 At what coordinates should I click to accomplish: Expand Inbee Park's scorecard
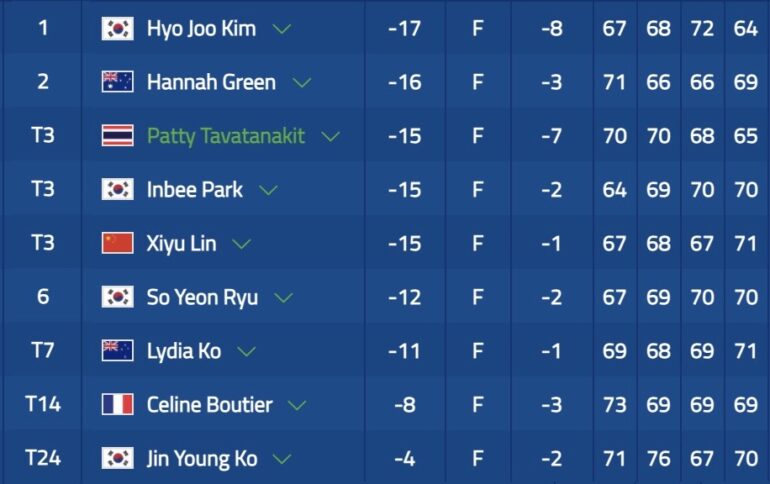268,190
